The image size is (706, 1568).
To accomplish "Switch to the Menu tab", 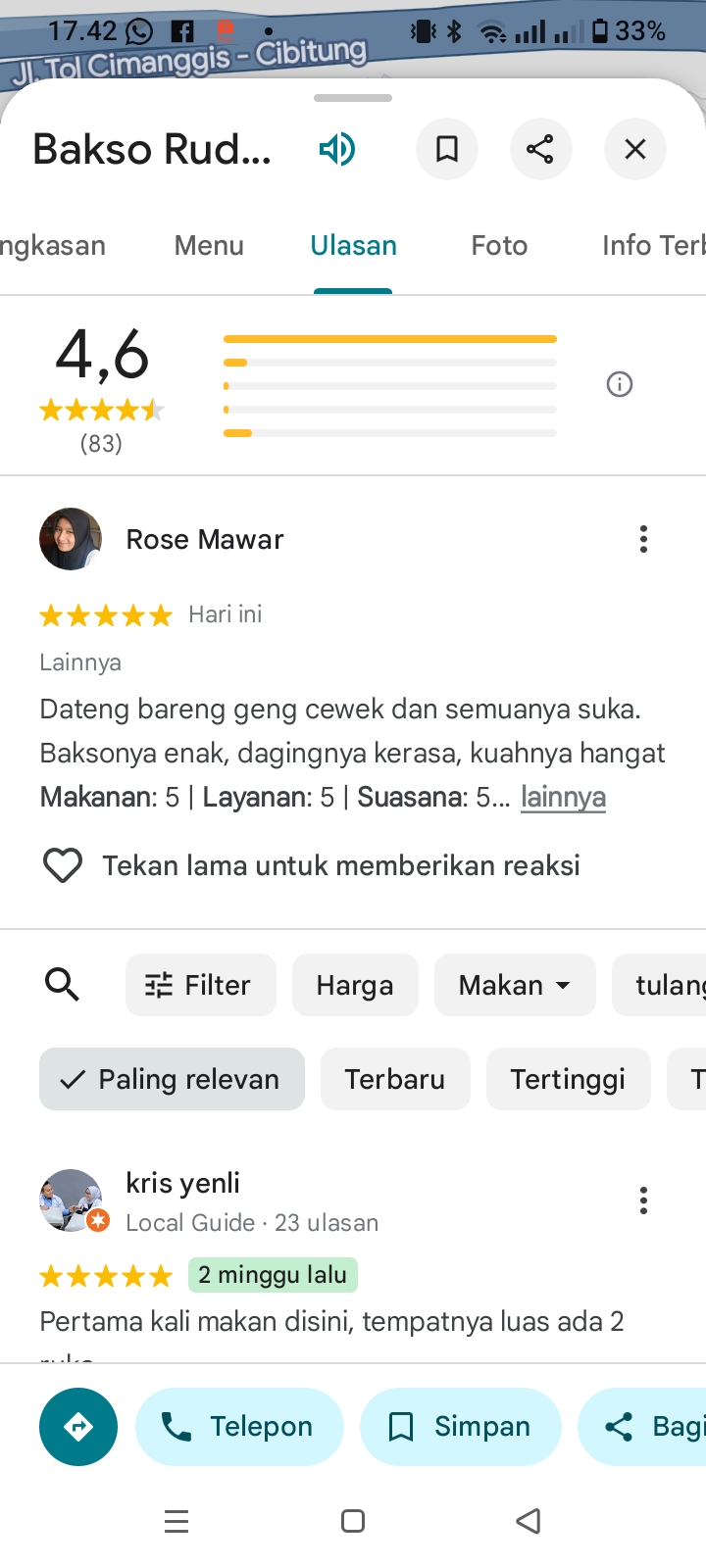I will (209, 245).
